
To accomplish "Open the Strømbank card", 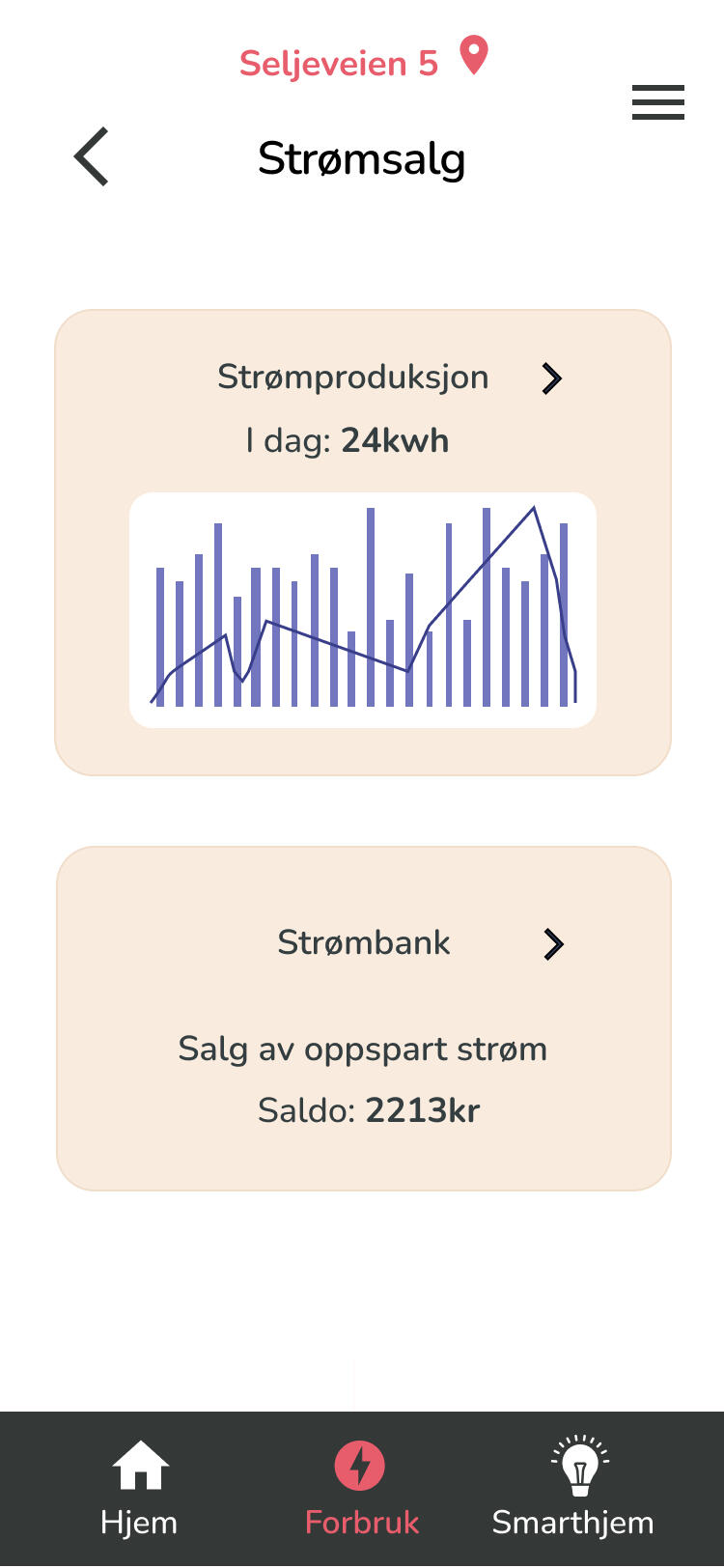I will click(x=363, y=1018).
